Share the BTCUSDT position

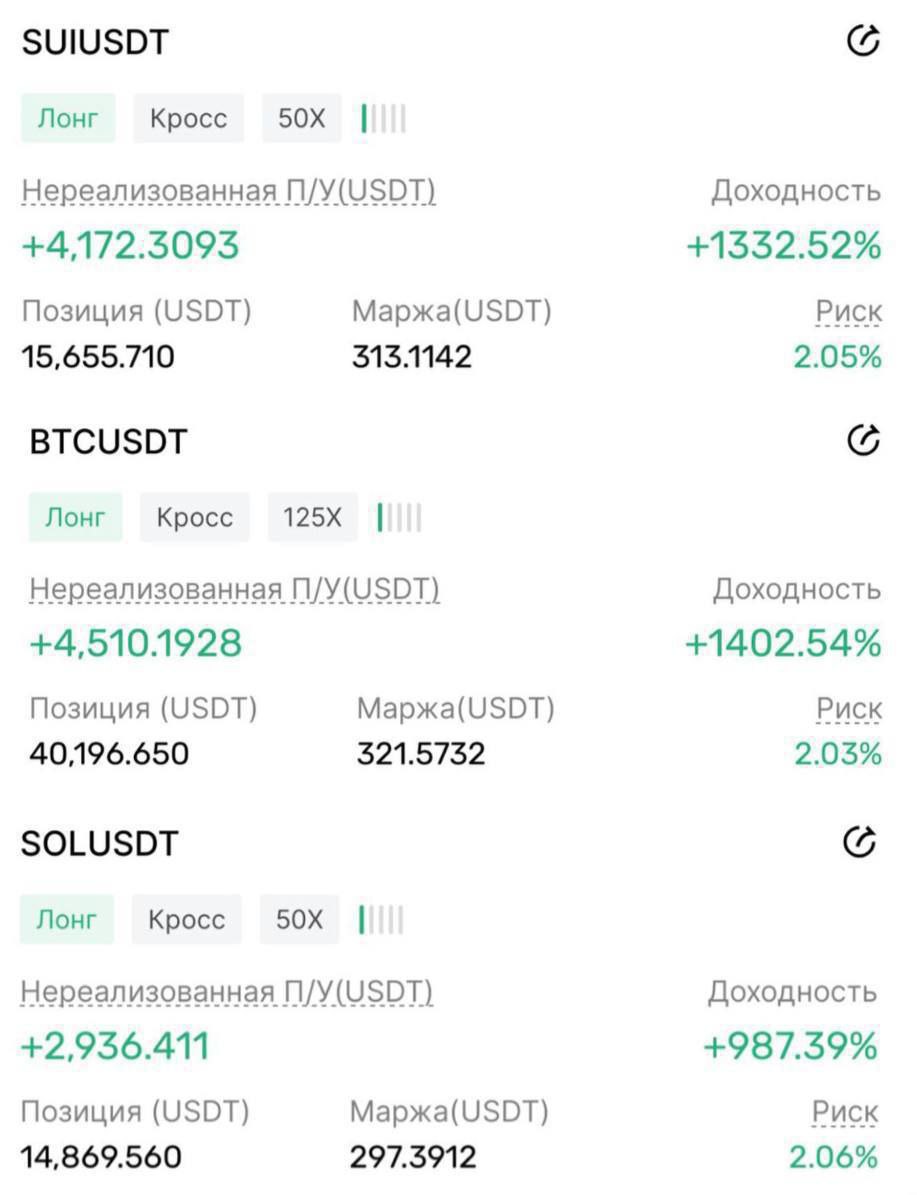pyautogui.click(x=862, y=440)
